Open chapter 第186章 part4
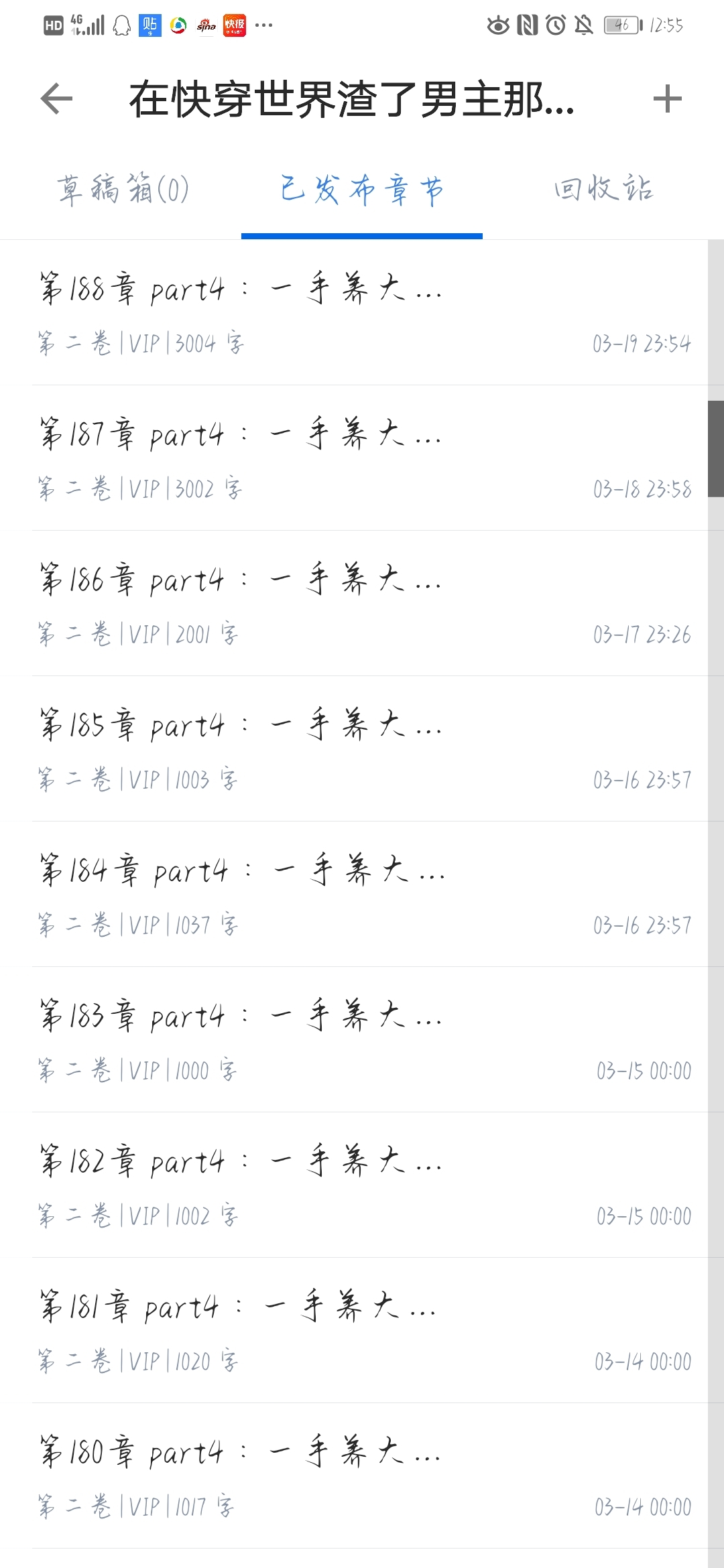The image size is (724, 1568). tap(354, 604)
